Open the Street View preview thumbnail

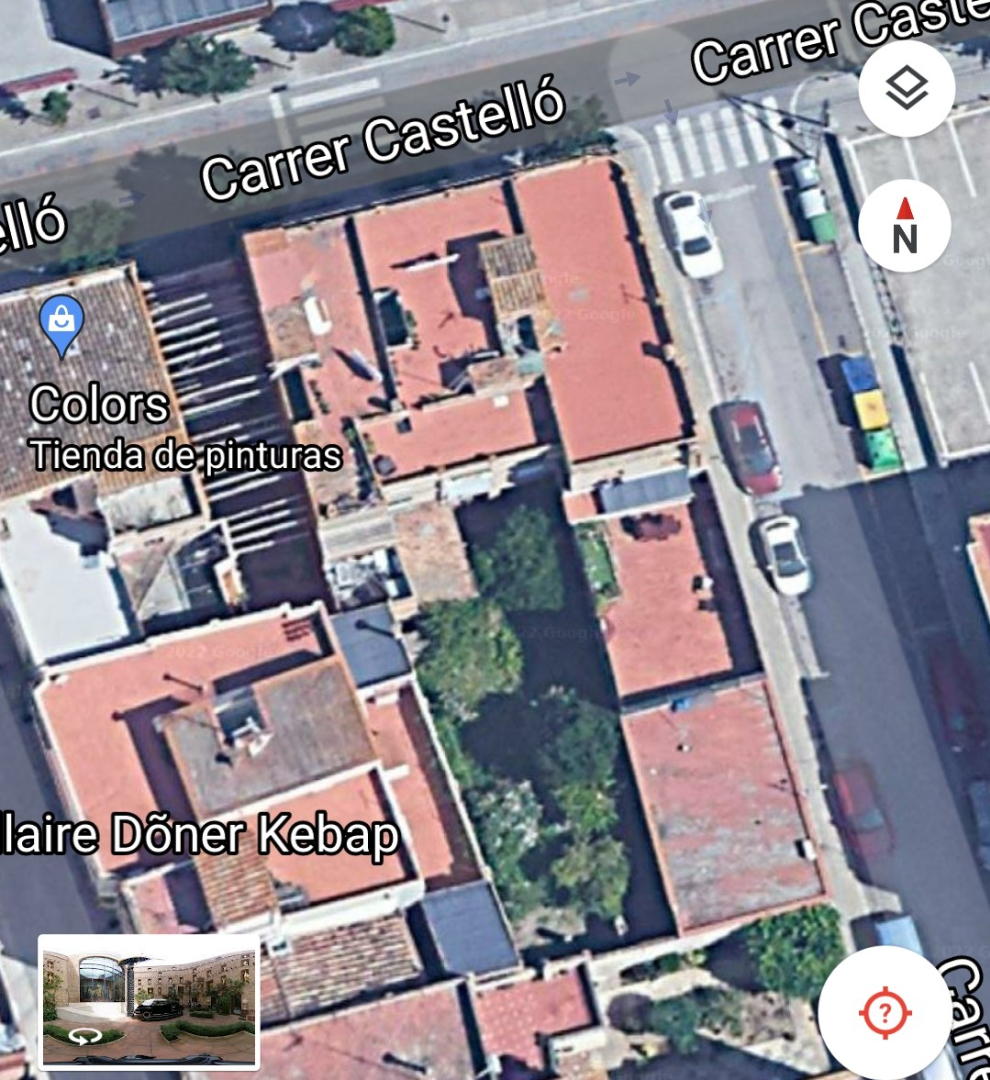149,1002
